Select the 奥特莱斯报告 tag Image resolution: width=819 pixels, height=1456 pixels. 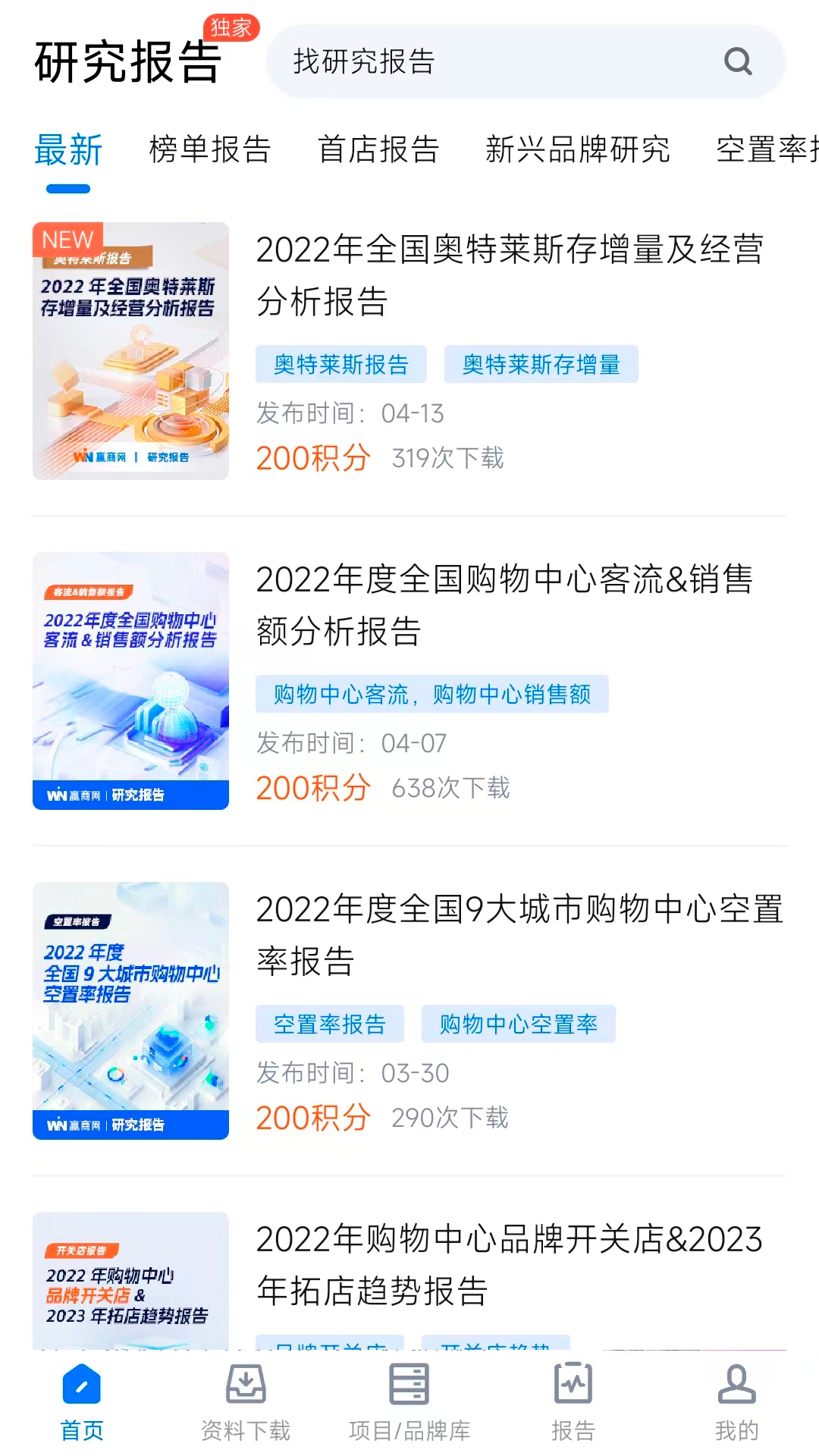coord(341,364)
